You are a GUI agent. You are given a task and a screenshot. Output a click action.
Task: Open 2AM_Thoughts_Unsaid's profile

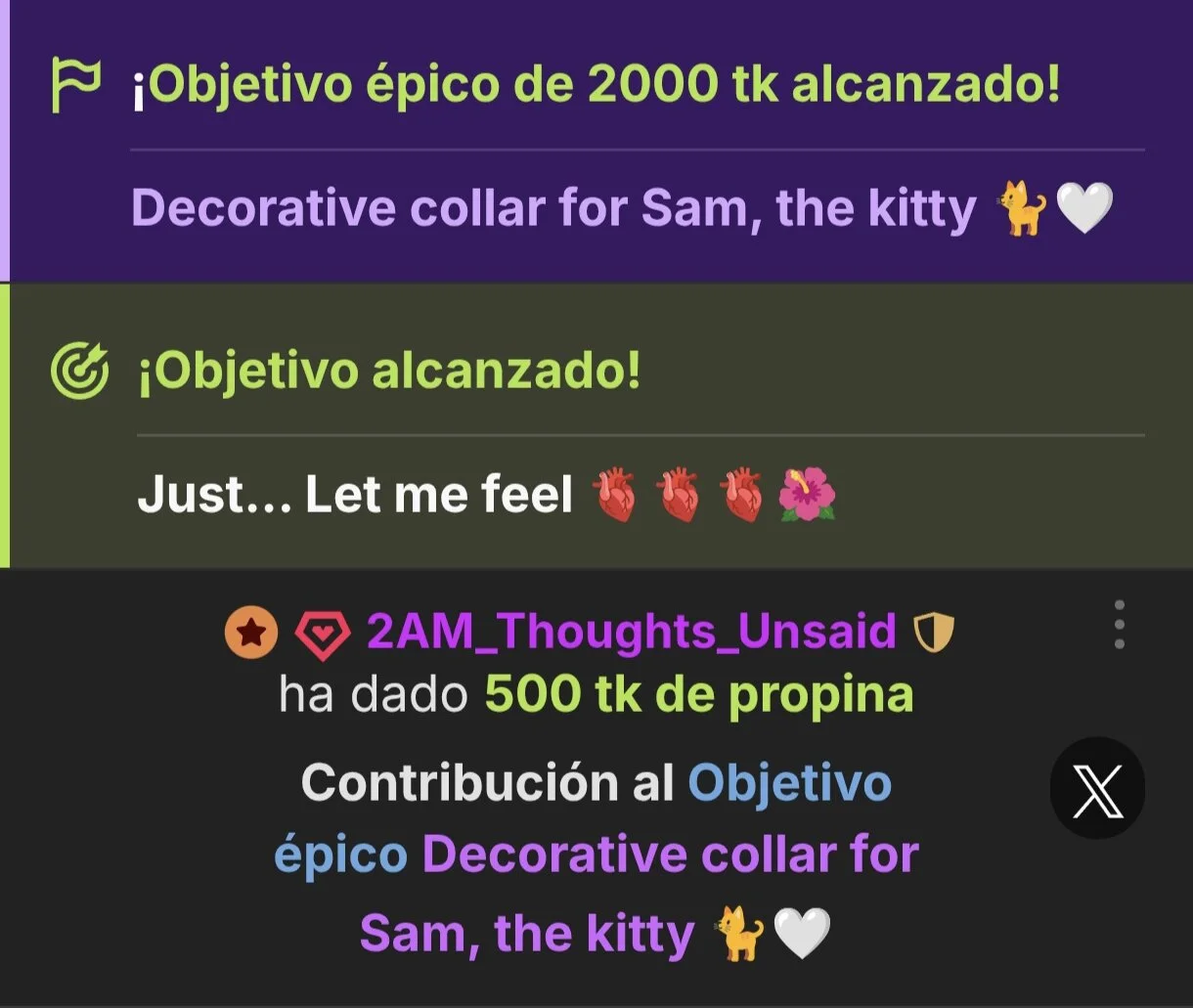[x=631, y=633]
